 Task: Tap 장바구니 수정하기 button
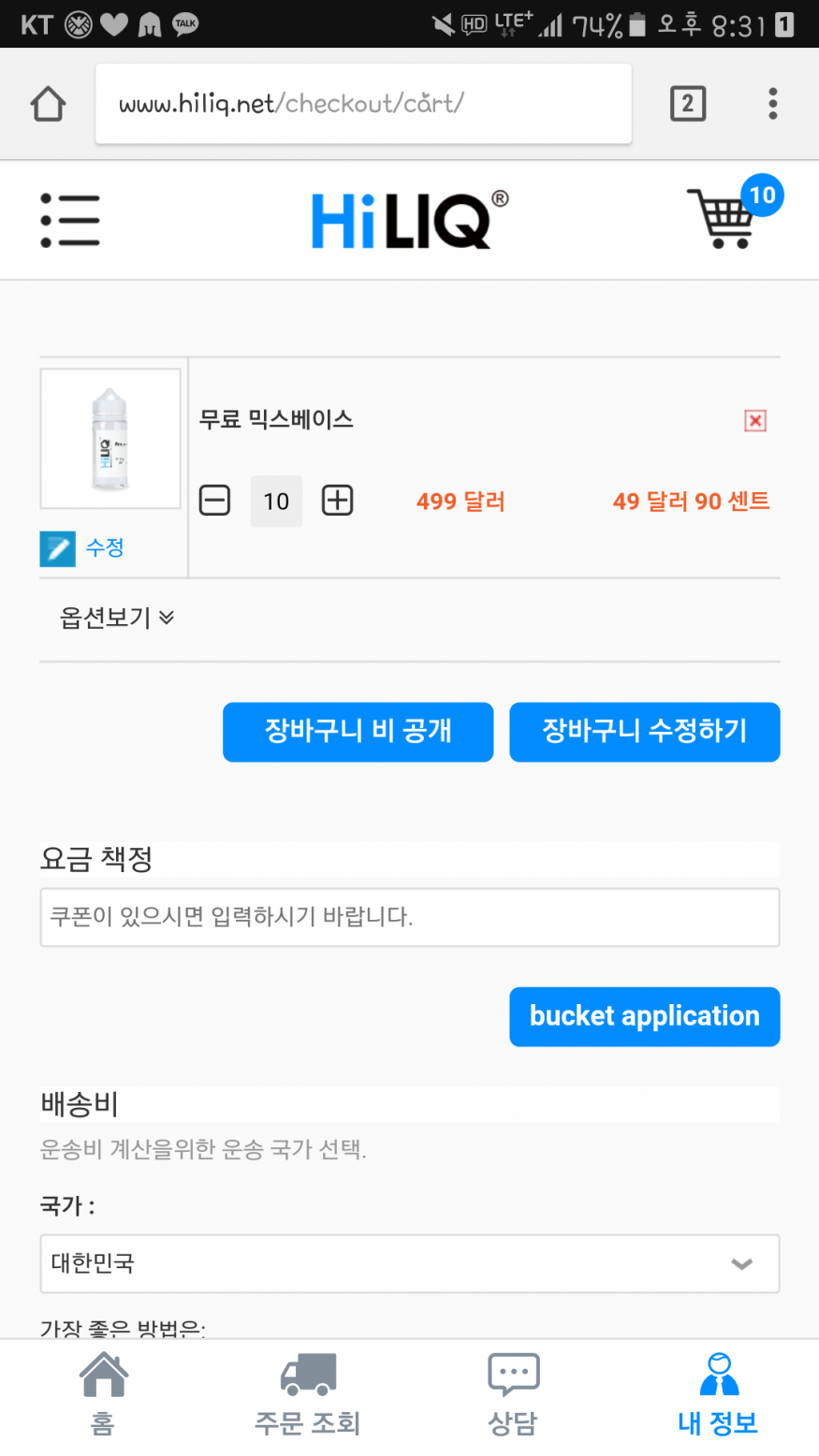(x=645, y=732)
